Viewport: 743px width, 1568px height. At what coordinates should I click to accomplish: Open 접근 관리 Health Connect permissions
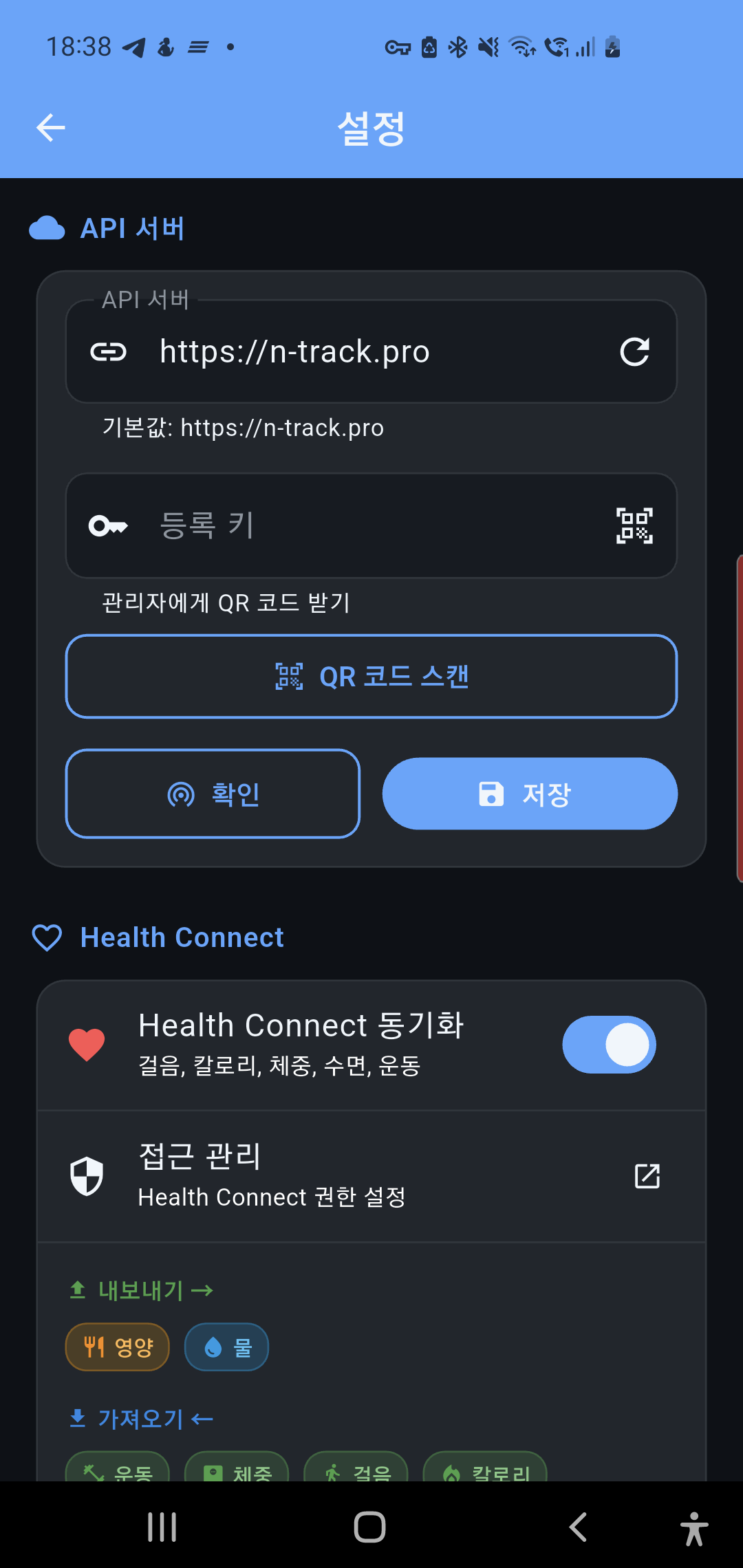click(x=371, y=1176)
